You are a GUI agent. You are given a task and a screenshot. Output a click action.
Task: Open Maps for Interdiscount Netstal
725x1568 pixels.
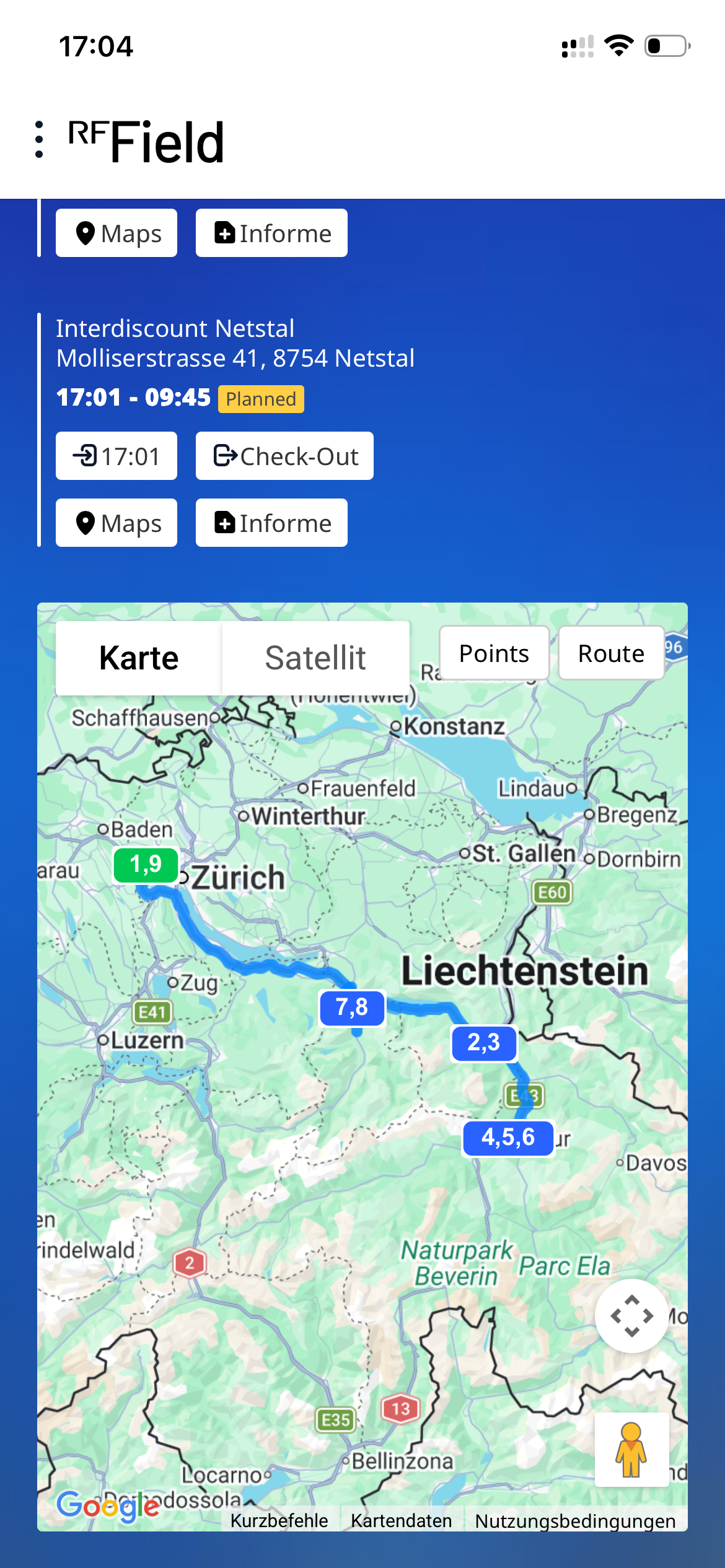coord(116,523)
